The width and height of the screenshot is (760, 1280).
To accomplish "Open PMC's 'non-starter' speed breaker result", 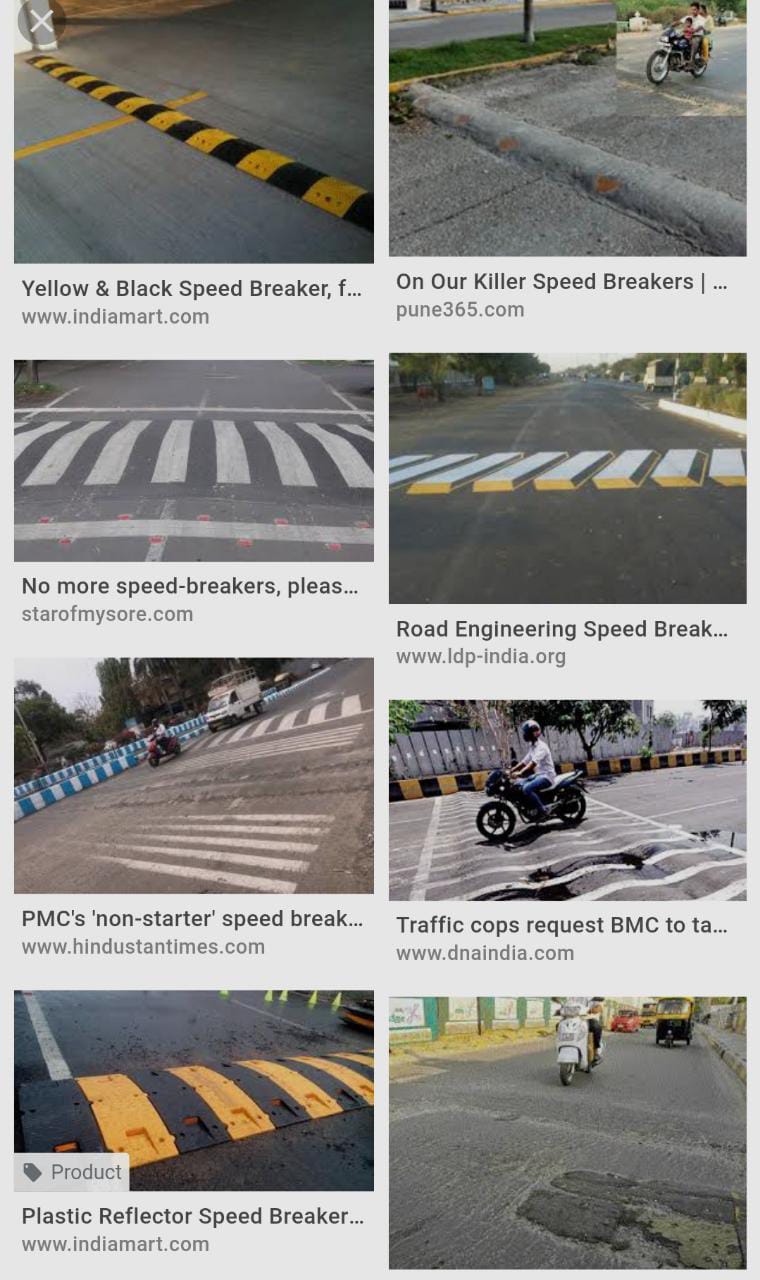I will [193, 776].
